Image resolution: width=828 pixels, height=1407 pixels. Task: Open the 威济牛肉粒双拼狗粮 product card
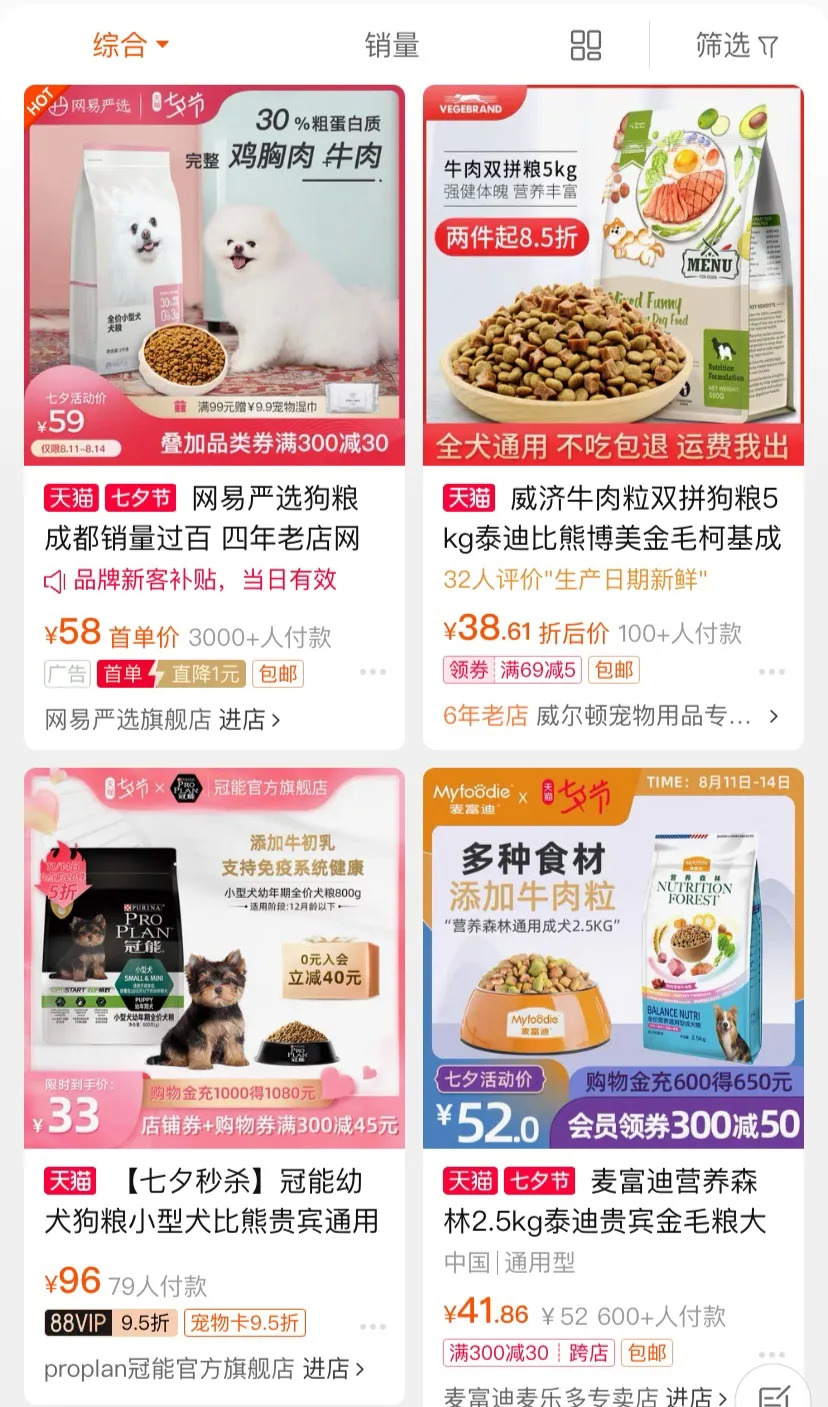(x=612, y=276)
